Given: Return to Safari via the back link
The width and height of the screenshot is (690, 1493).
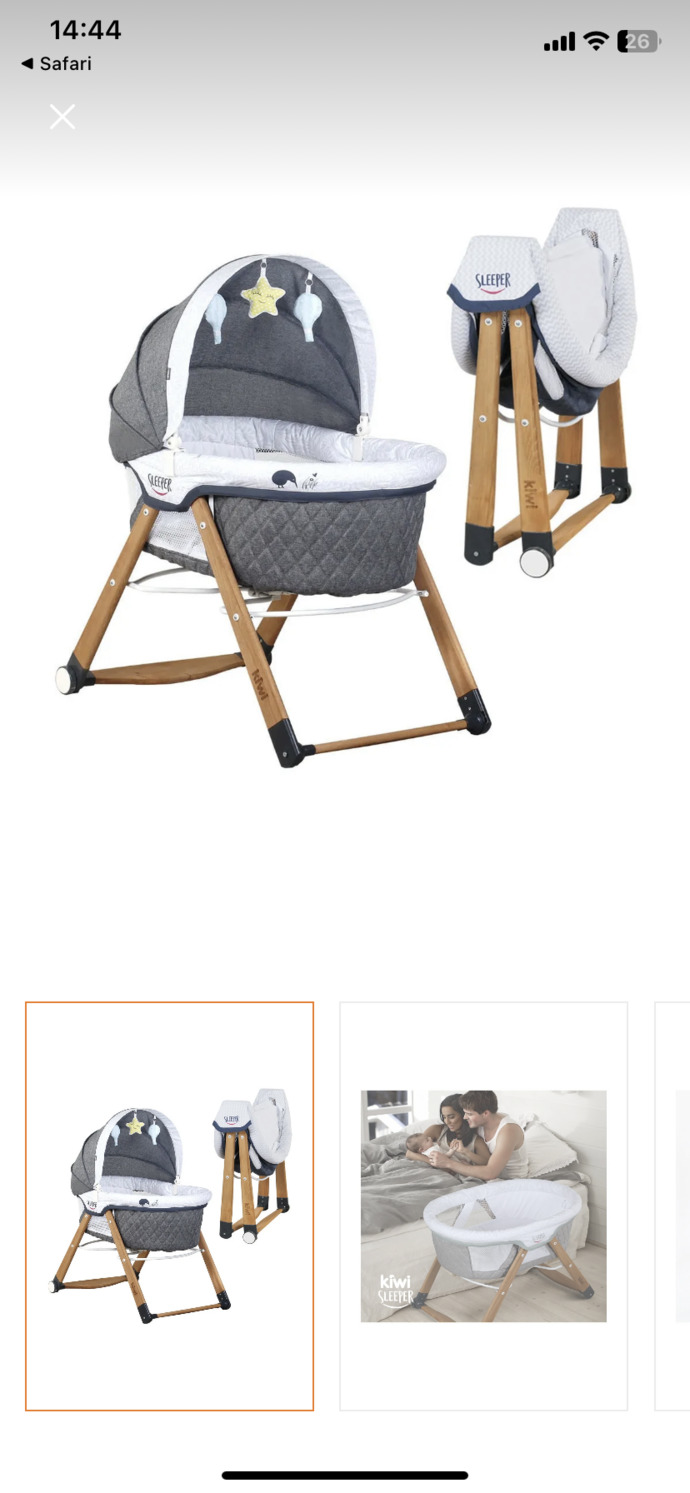Looking at the screenshot, I should (56, 63).
